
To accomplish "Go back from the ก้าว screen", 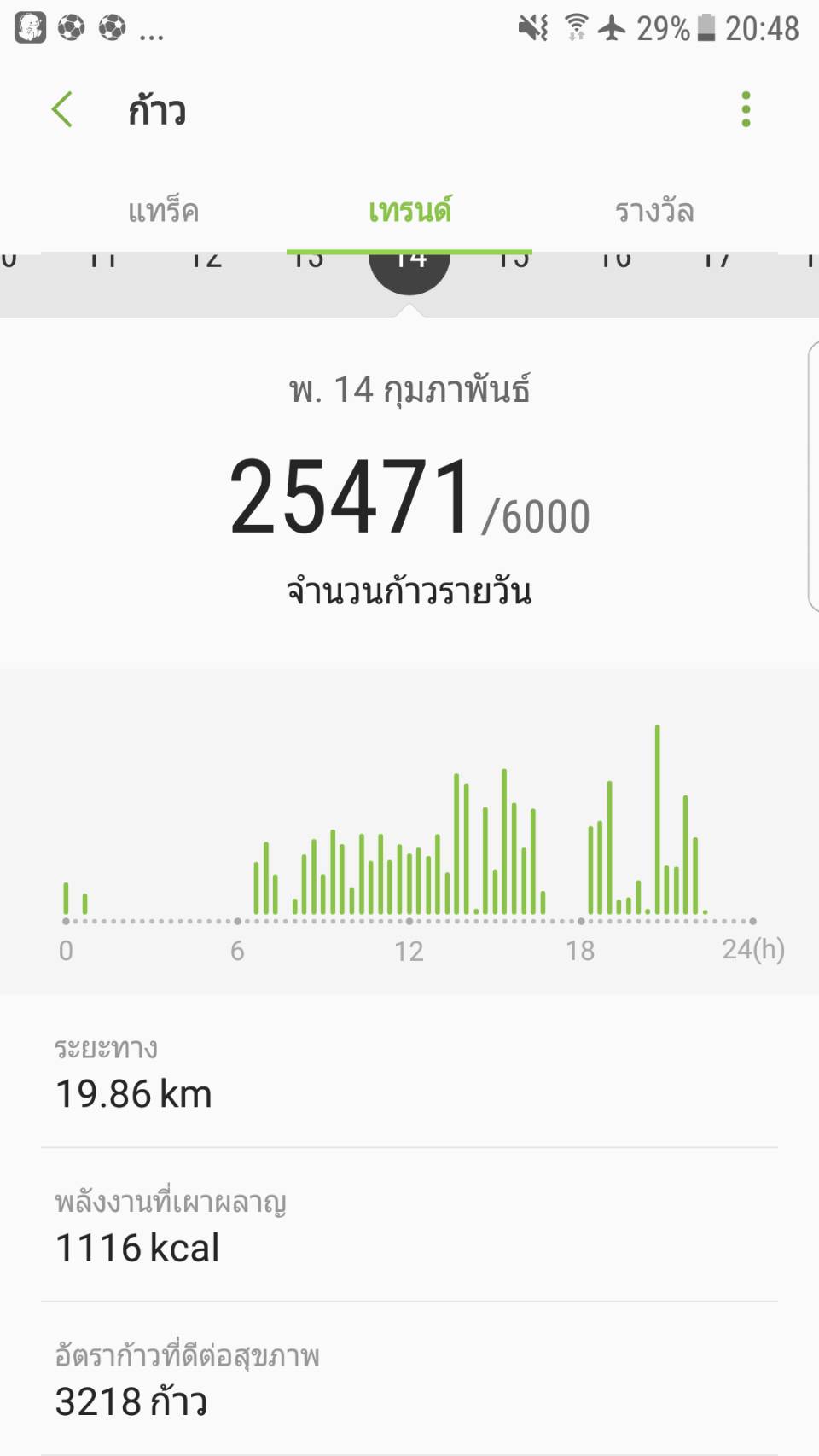I will click(62, 109).
